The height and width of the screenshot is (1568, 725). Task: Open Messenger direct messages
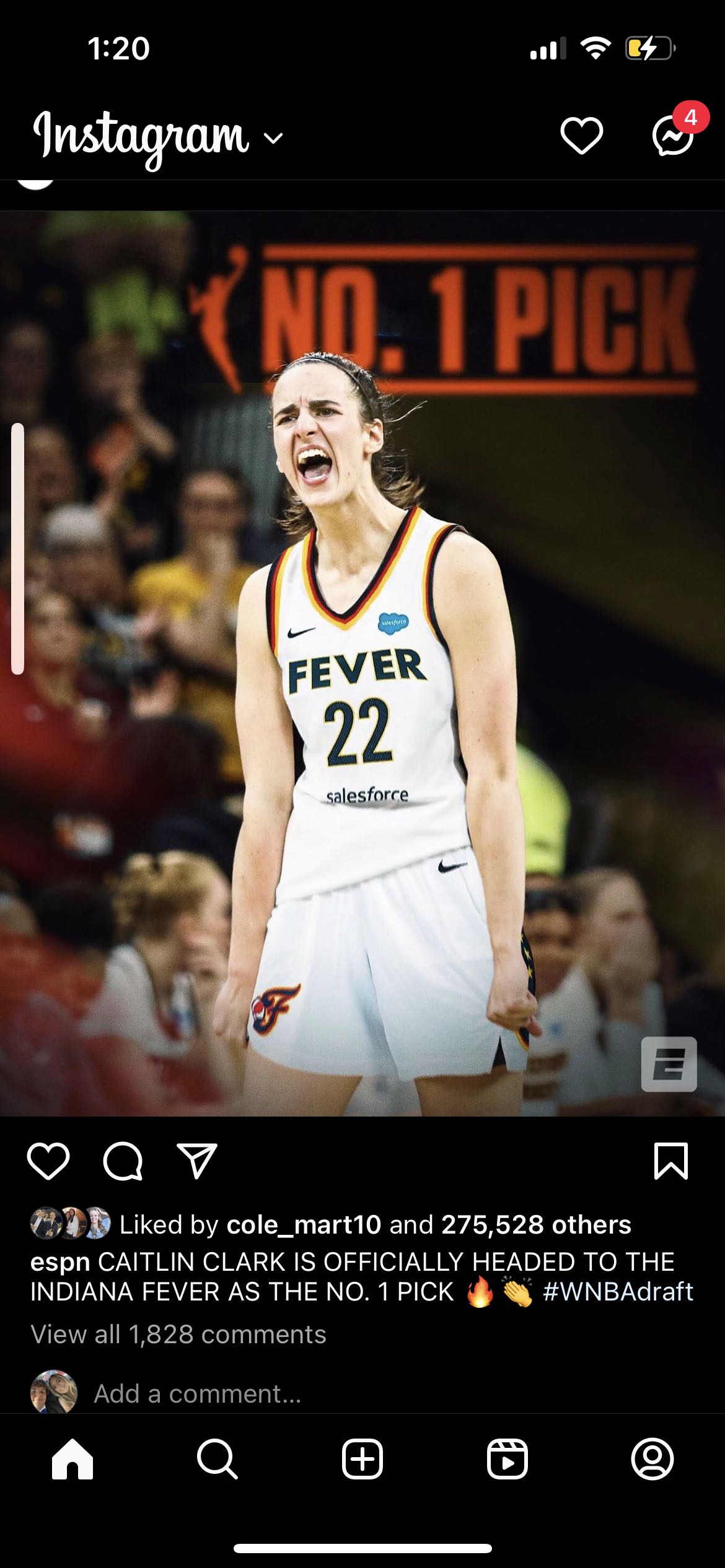(673, 136)
